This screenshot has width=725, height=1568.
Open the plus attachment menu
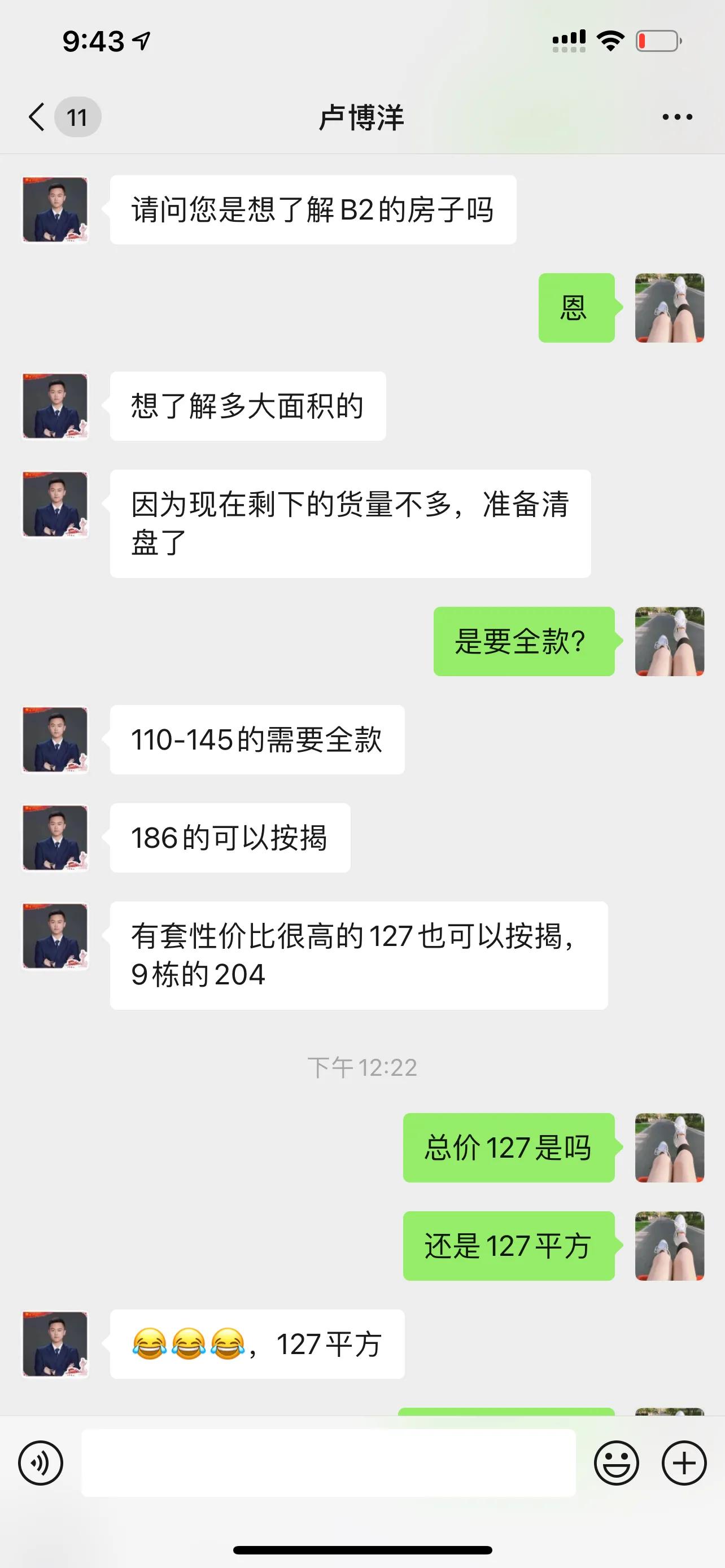tap(684, 1462)
